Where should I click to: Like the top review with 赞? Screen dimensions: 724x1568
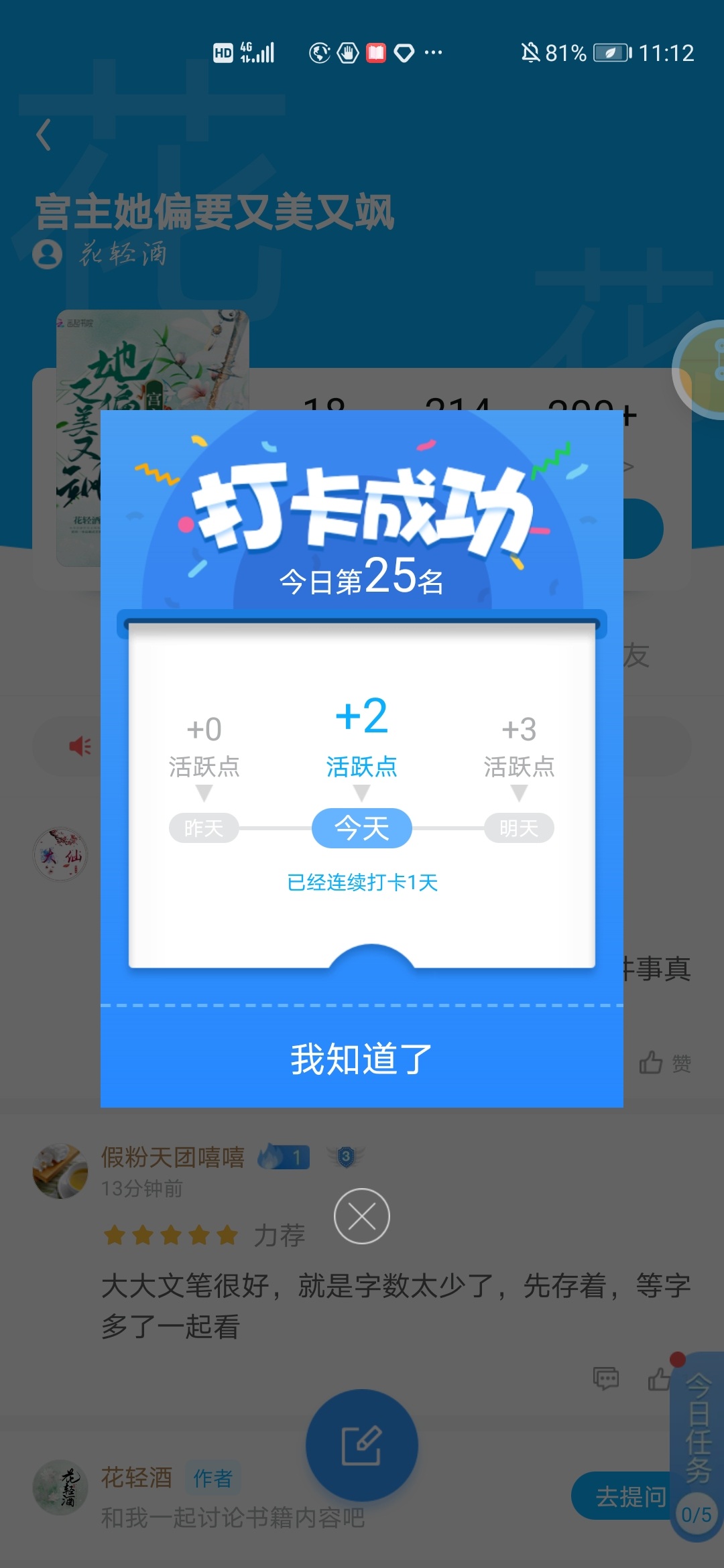coord(664,1062)
